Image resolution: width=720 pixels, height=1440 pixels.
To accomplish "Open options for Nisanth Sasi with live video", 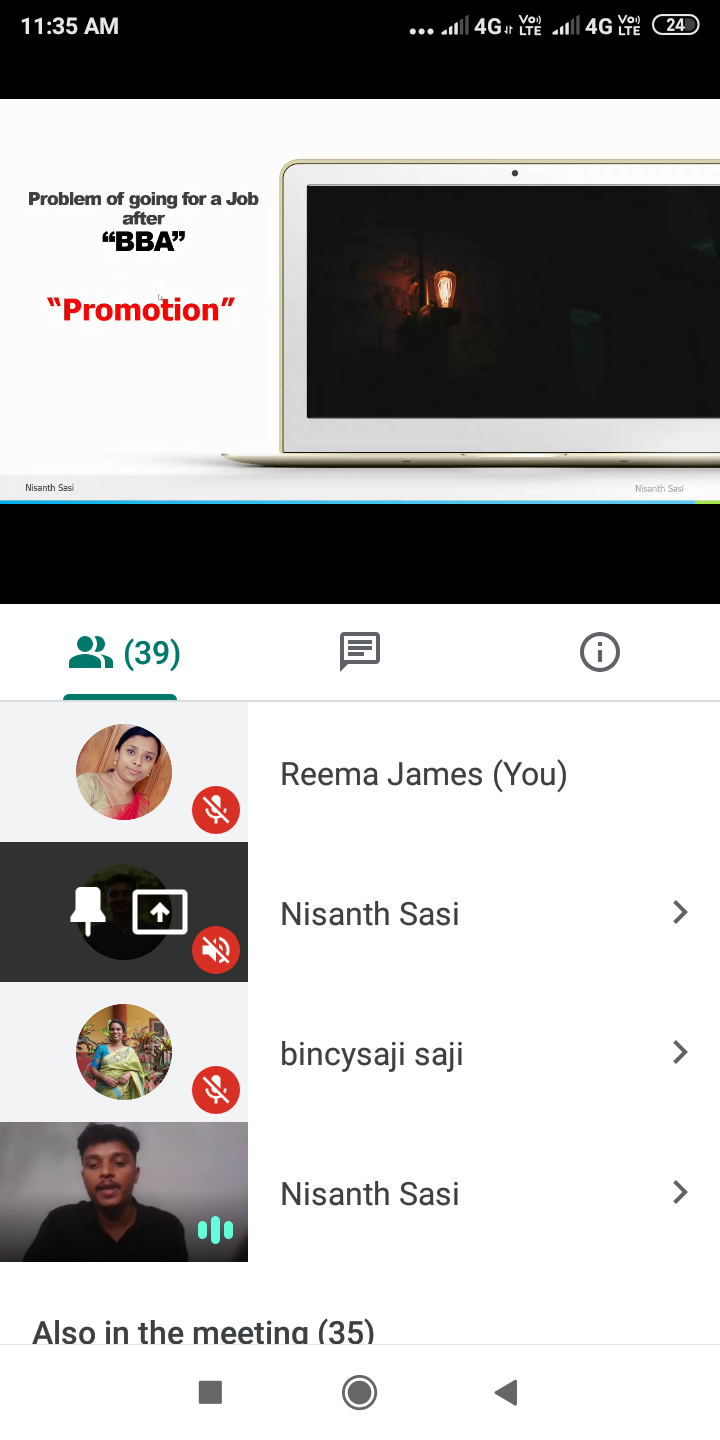I will (x=680, y=1192).
